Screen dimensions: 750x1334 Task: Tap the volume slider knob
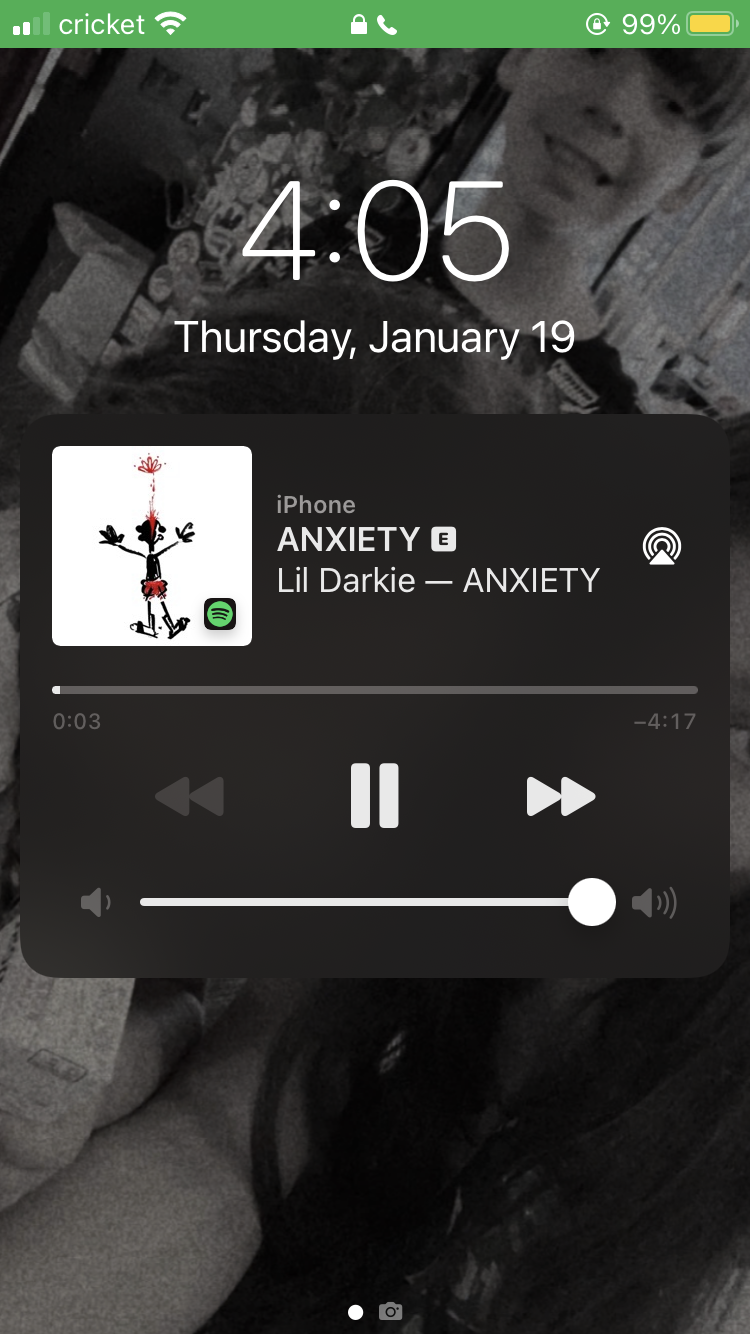coord(592,903)
